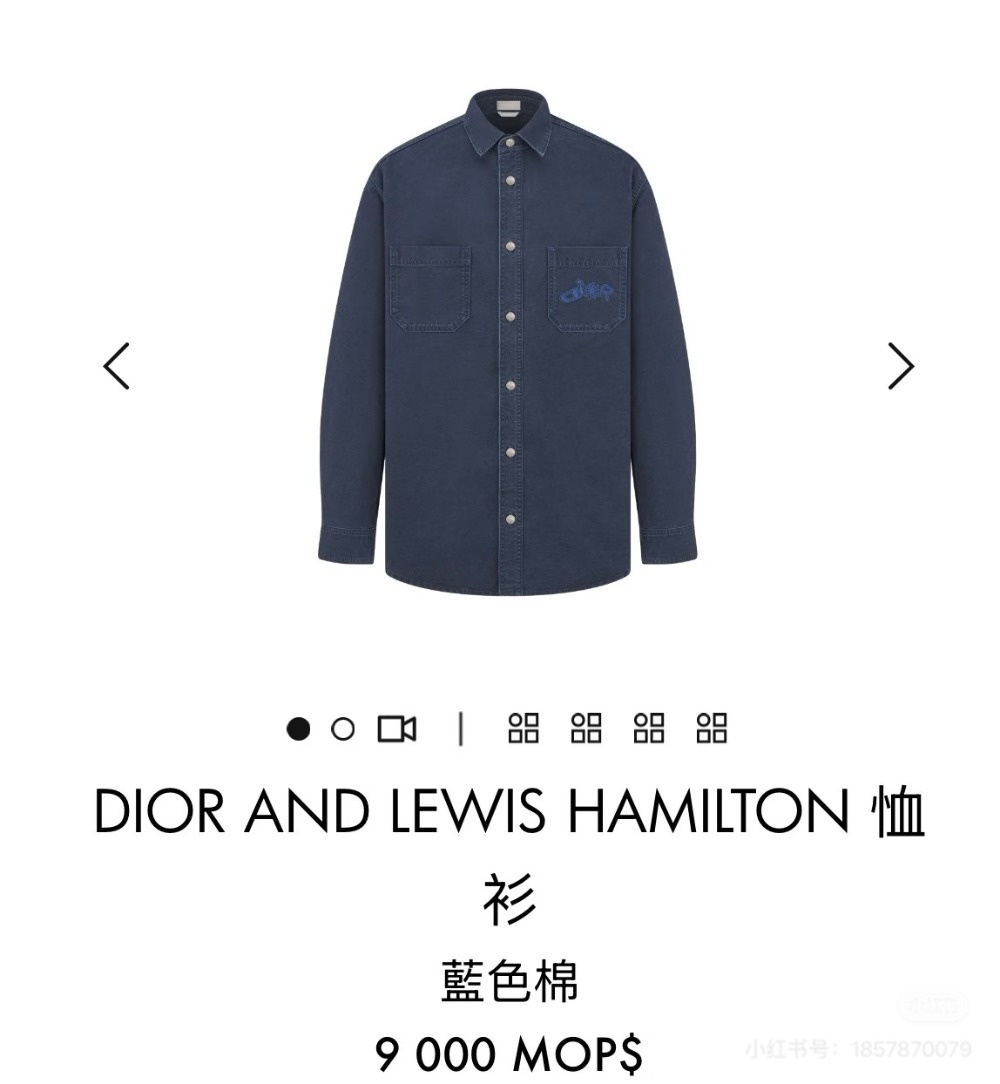Select the filled first image indicator dot
The image size is (1000, 1084).
(298, 729)
